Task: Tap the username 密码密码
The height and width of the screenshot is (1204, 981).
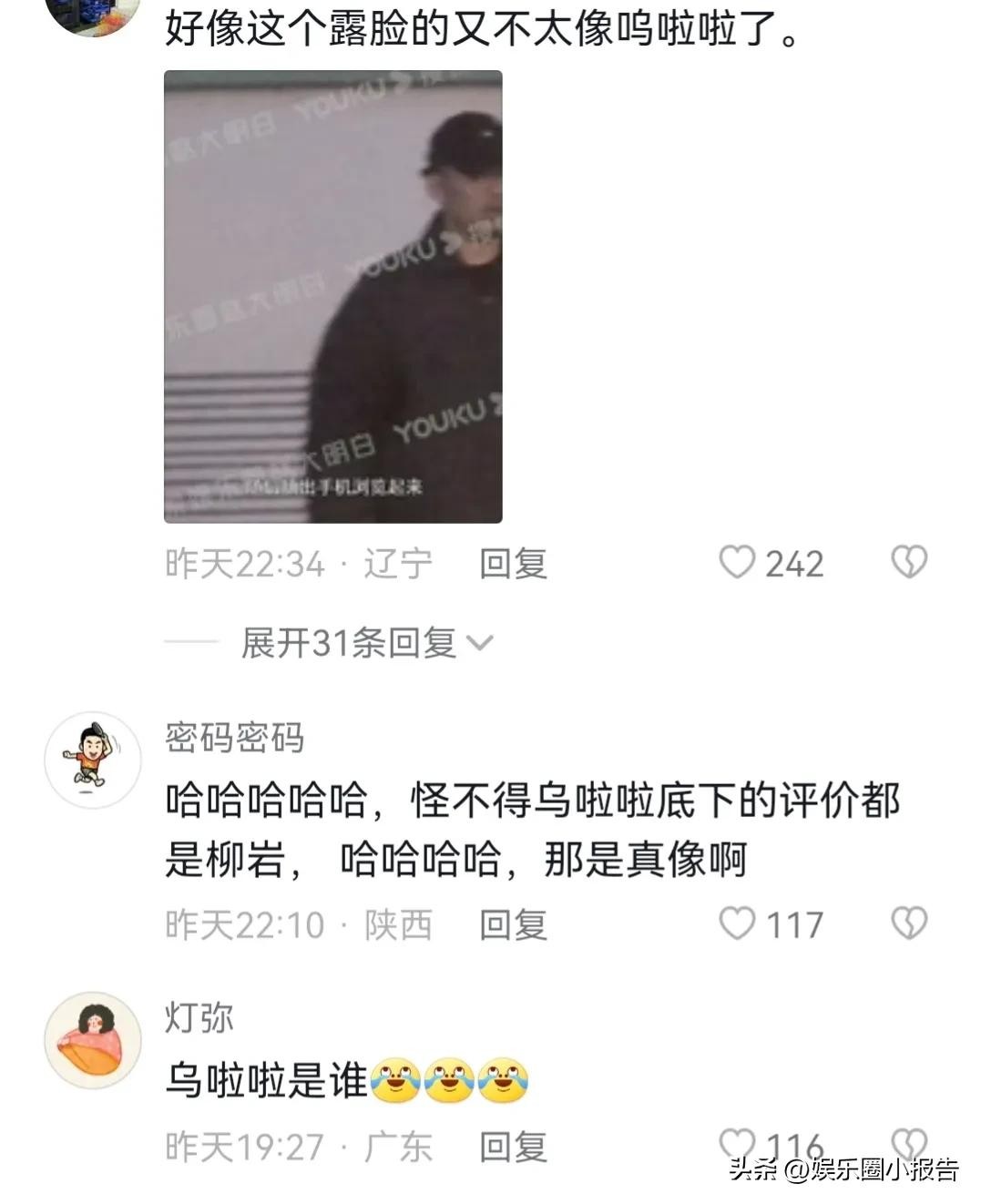Action: (x=235, y=738)
